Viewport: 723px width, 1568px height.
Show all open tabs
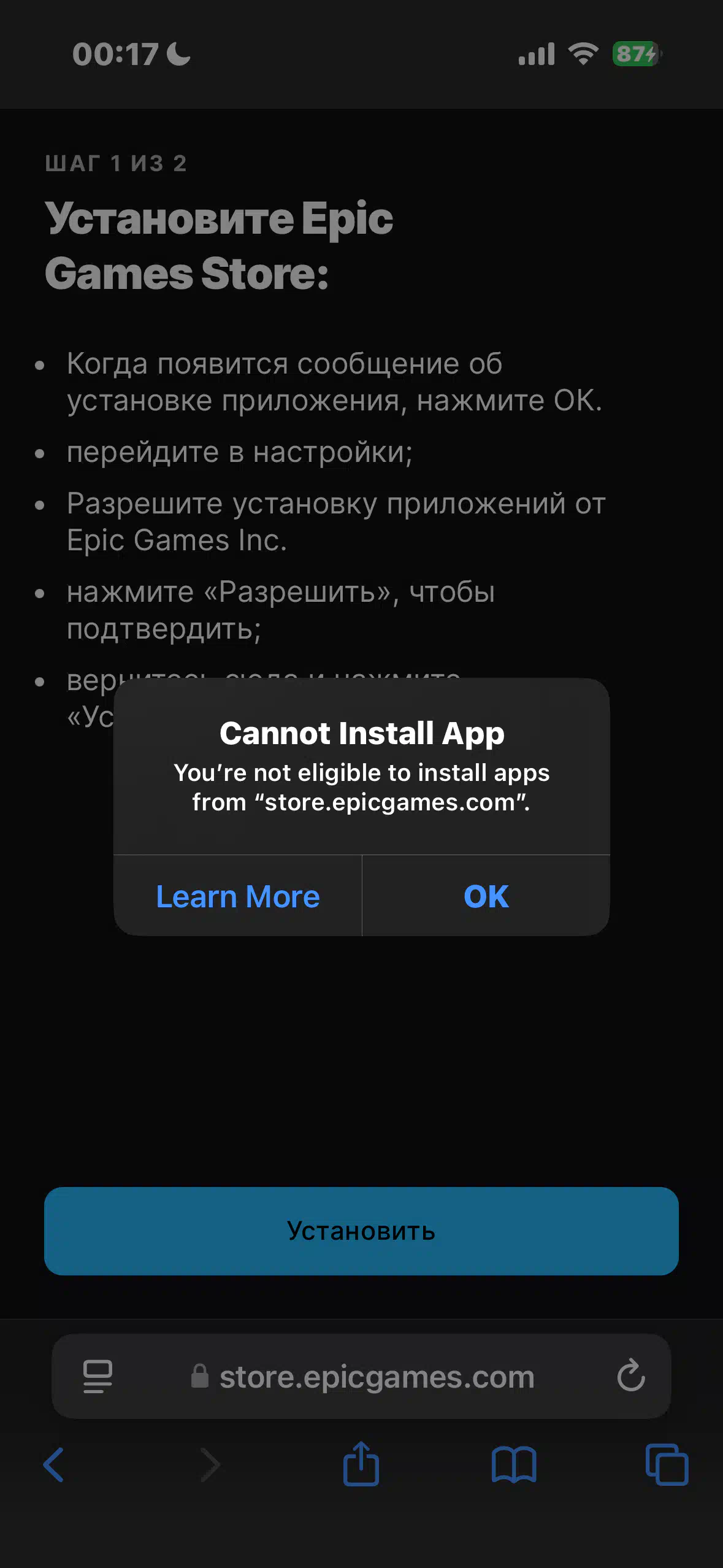coord(667,1465)
